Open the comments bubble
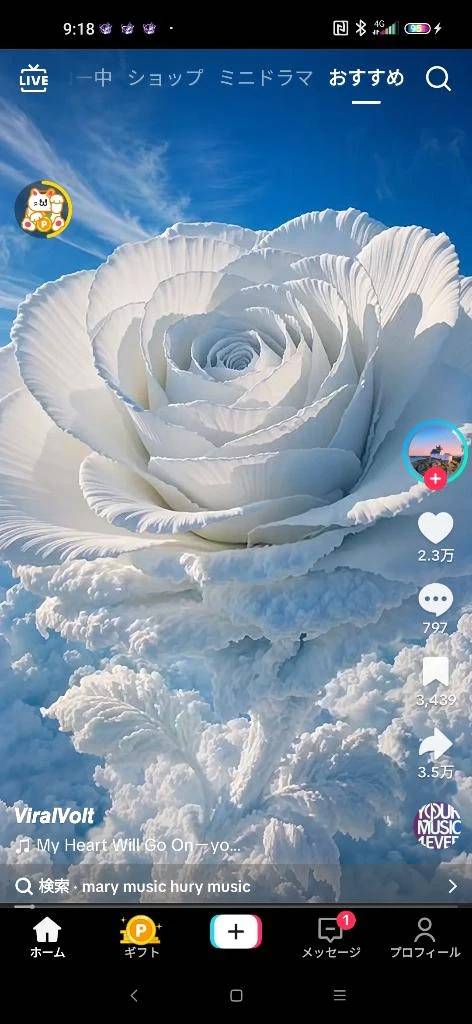The image size is (472, 1024). [435, 600]
